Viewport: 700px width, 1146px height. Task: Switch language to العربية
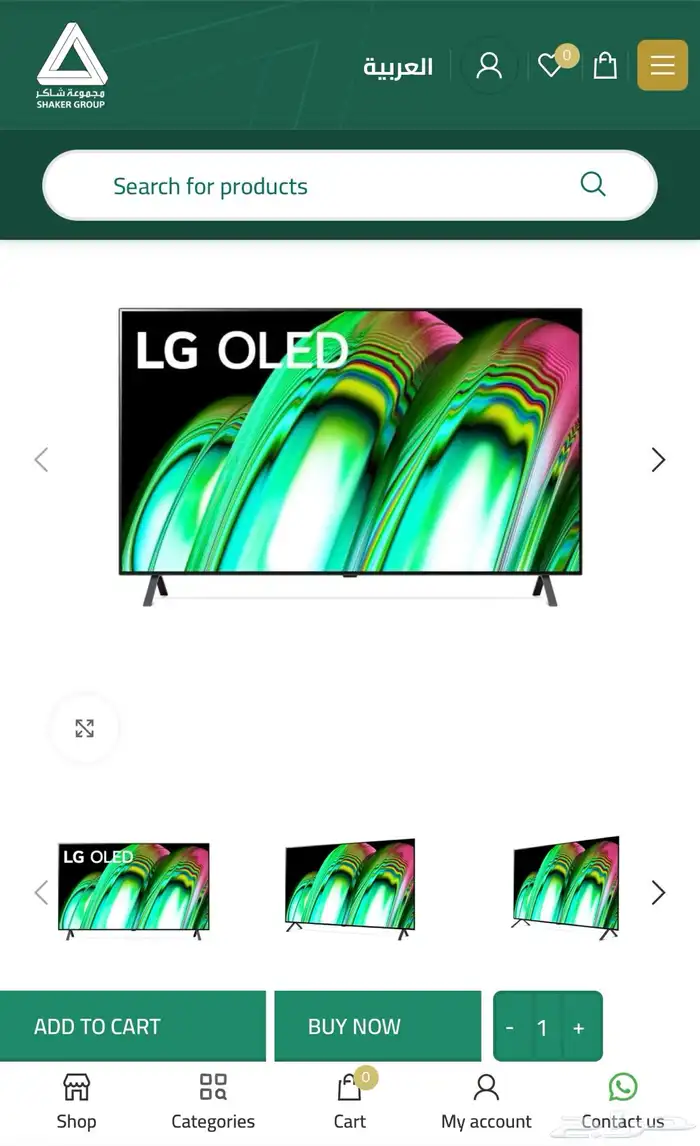pyautogui.click(x=398, y=67)
